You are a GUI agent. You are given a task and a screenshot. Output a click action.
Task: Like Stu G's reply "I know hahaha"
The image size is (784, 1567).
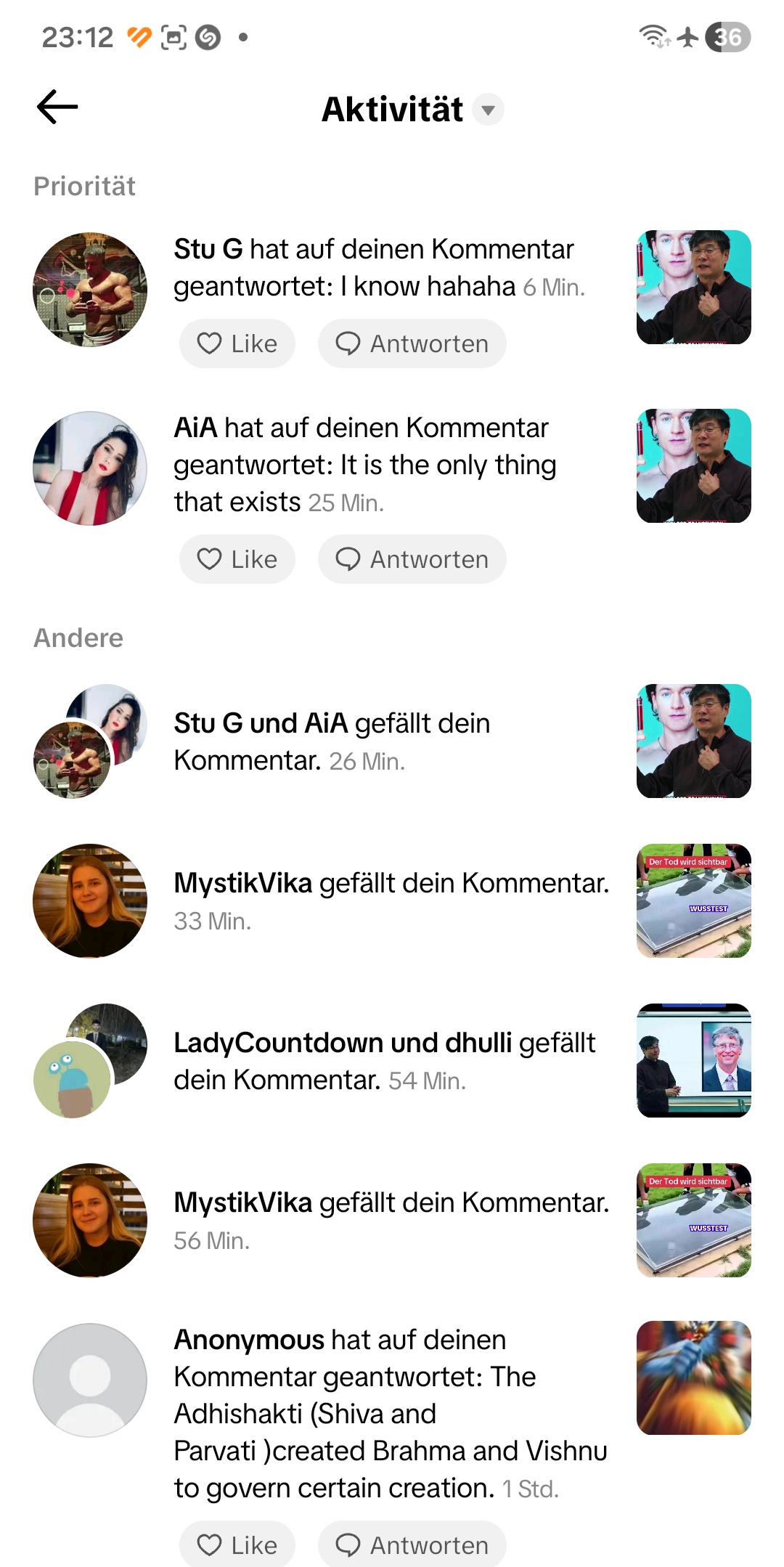click(237, 343)
